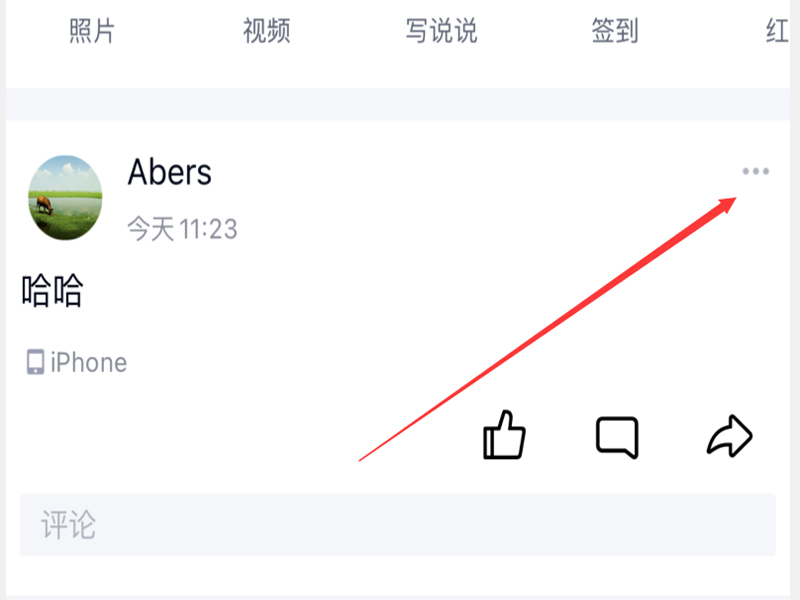Open the three-dot menu on Abers' post
The width and height of the screenshot is (800, 600).
[756, 172]
